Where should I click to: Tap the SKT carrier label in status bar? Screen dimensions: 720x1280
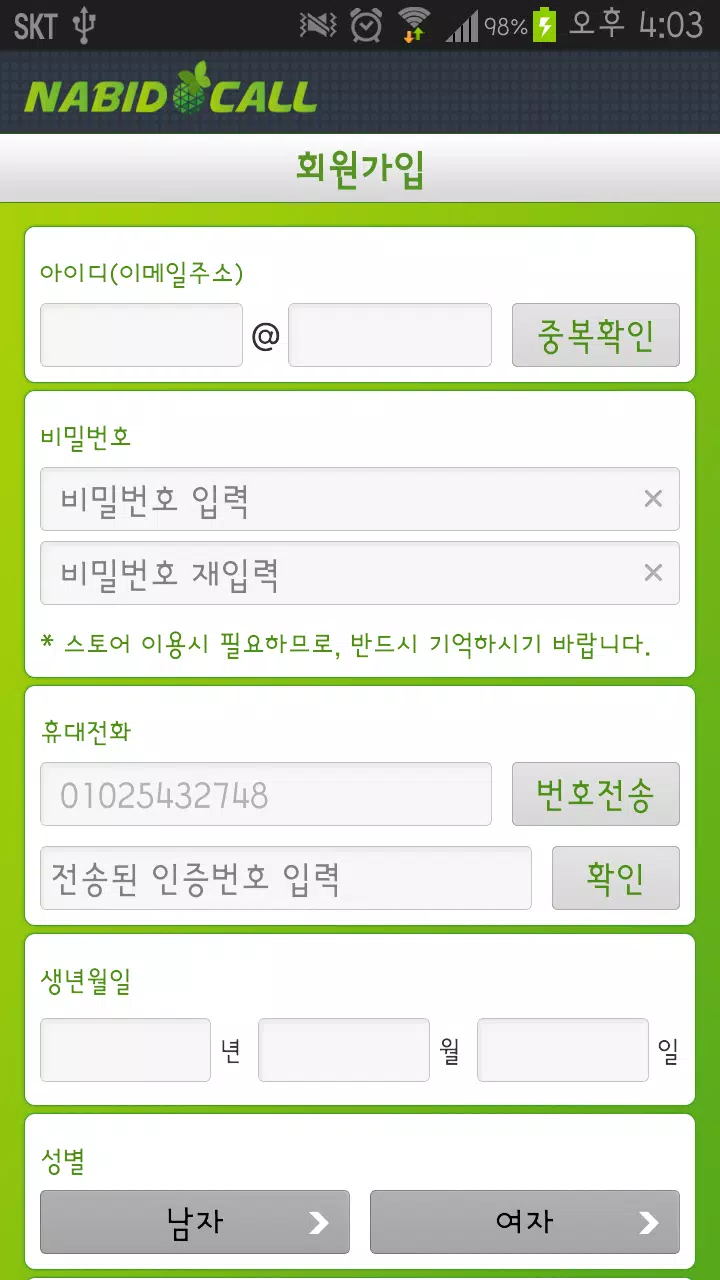click(37, 24)
